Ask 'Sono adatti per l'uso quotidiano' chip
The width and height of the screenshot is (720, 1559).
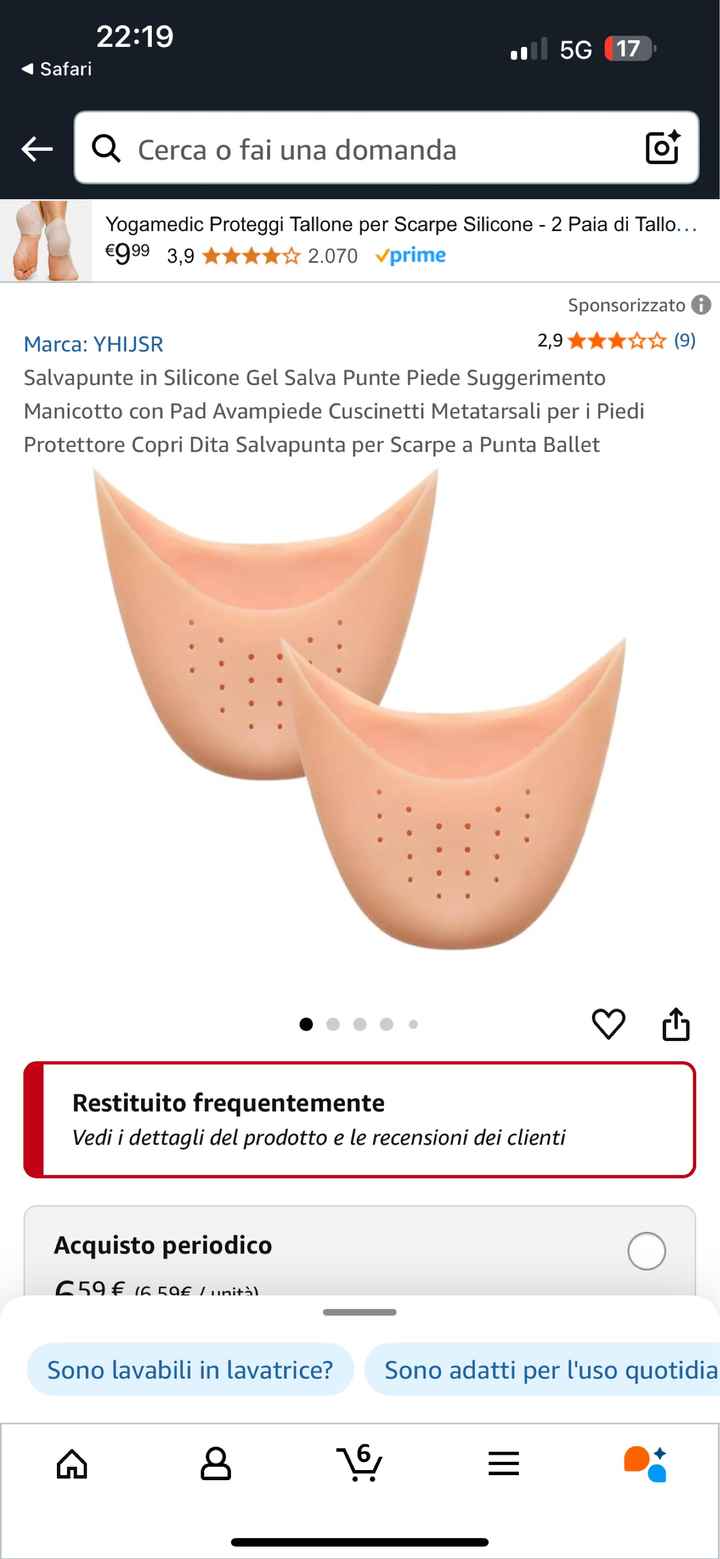pyautogui.click(x=545, y=1369)
